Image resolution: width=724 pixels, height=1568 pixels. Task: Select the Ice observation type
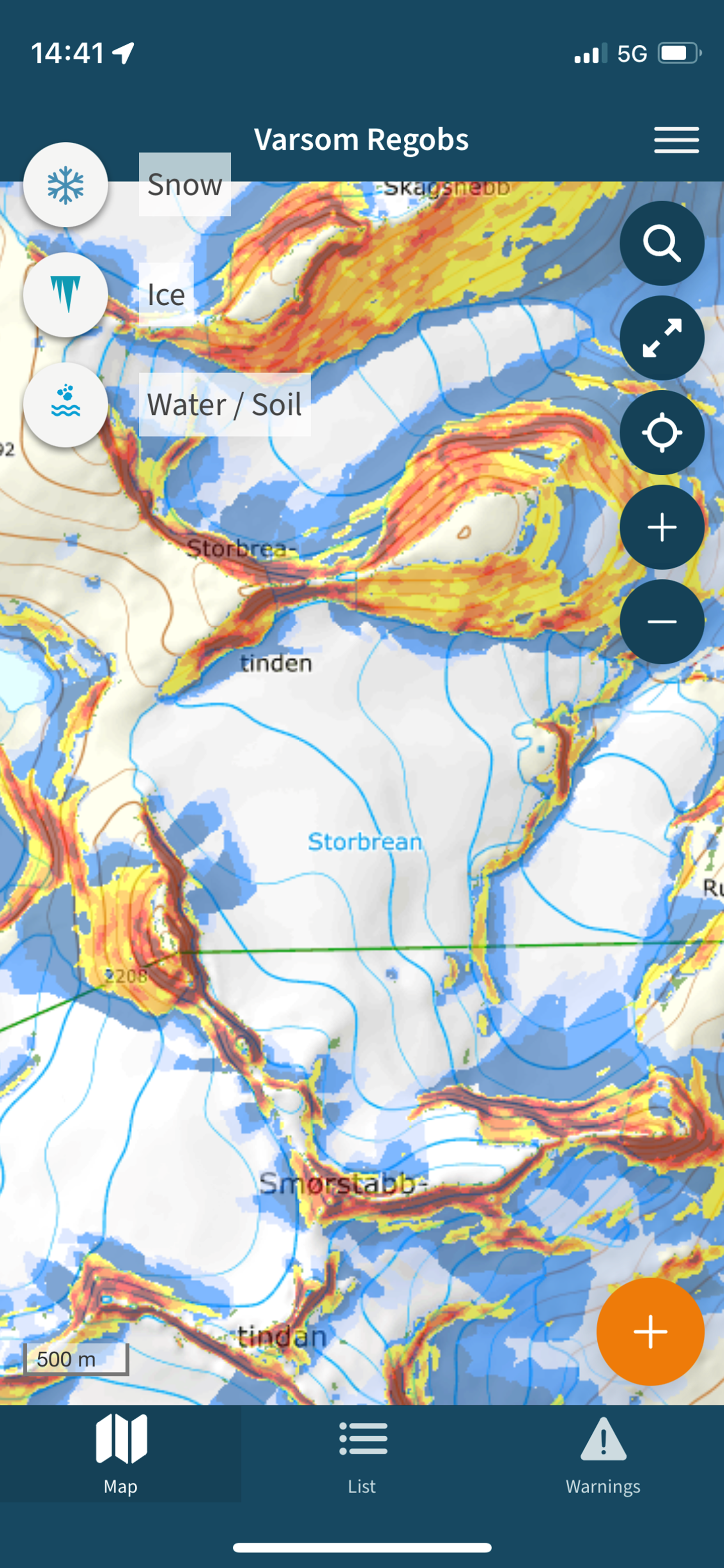[66, 295]
